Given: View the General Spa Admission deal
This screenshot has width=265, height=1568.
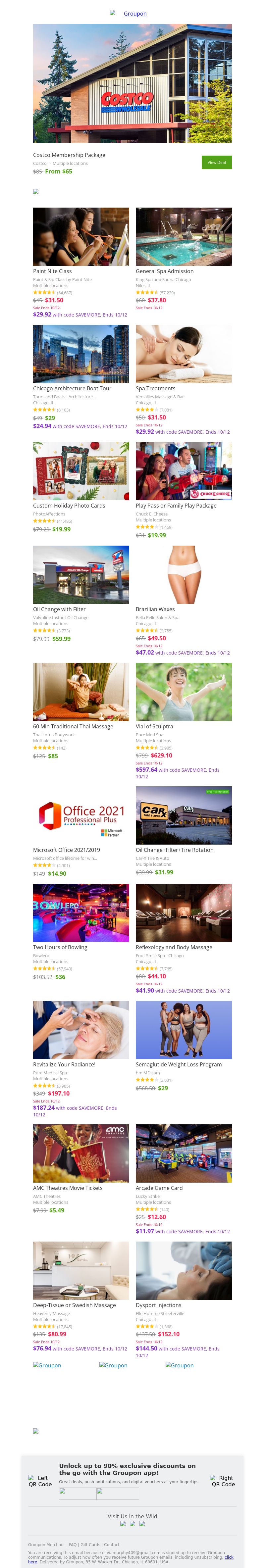Looking at the screenshot, I should [184, 237].
